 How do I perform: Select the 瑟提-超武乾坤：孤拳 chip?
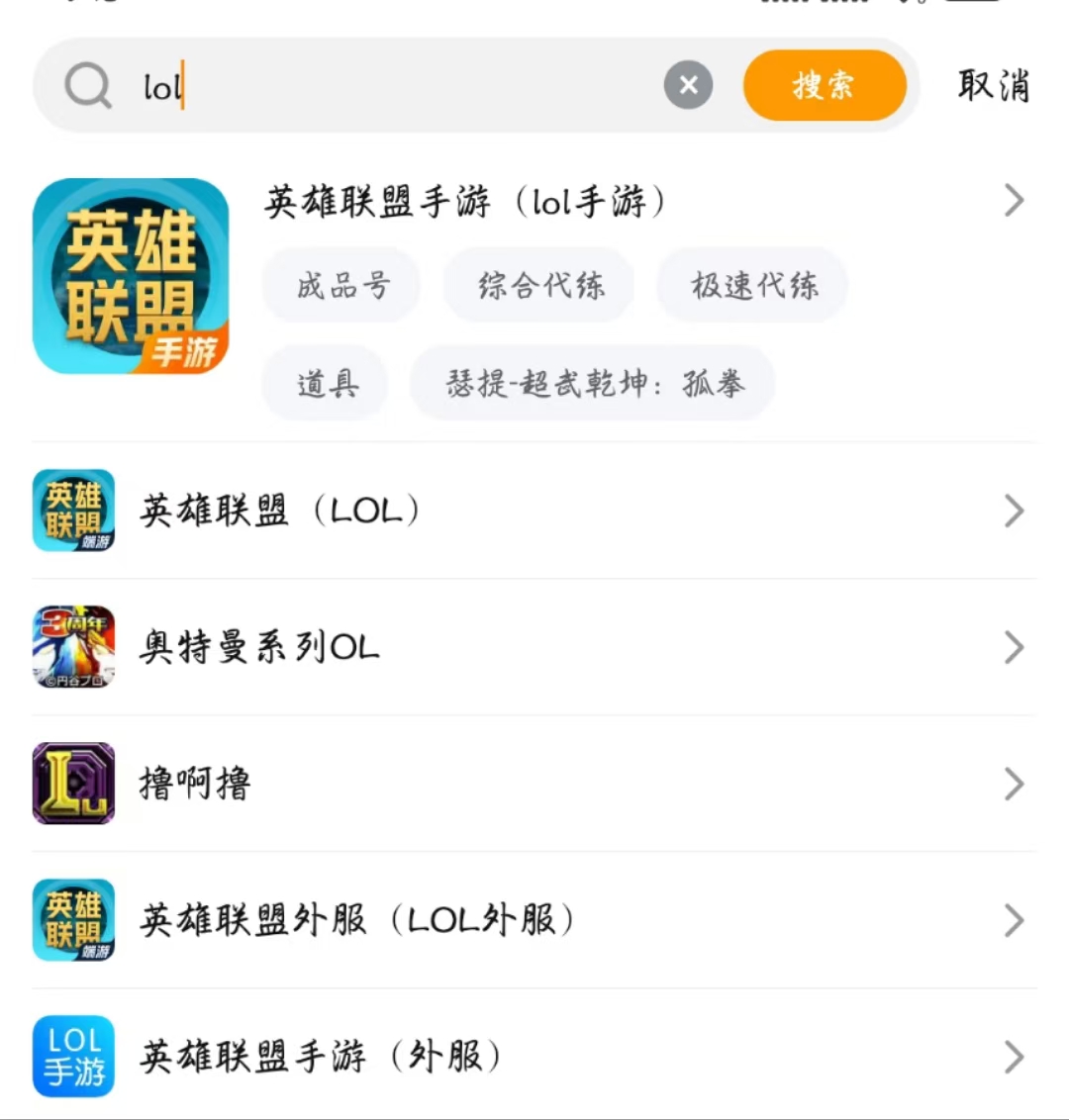click(594, 383)
